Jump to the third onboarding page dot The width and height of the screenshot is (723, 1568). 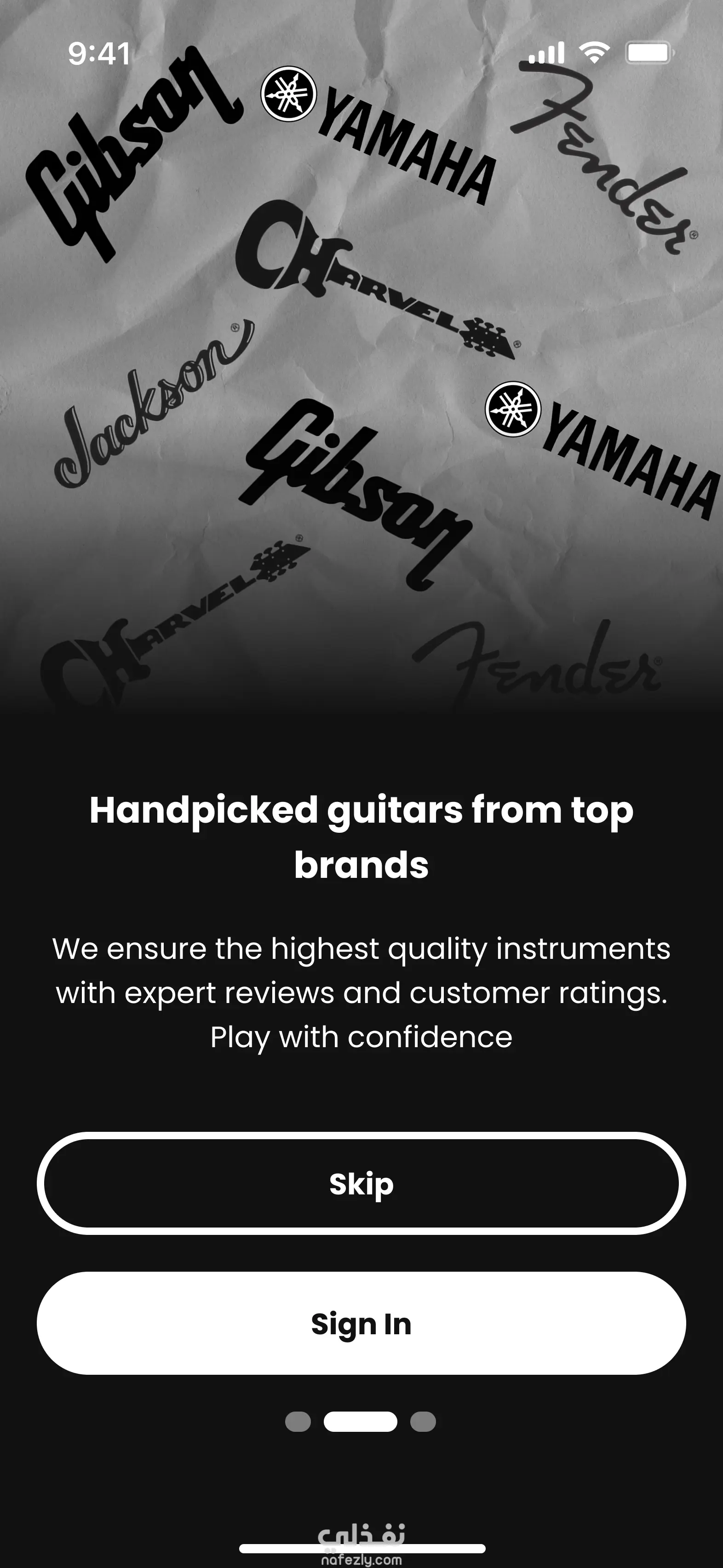[x=423, y=1422]
